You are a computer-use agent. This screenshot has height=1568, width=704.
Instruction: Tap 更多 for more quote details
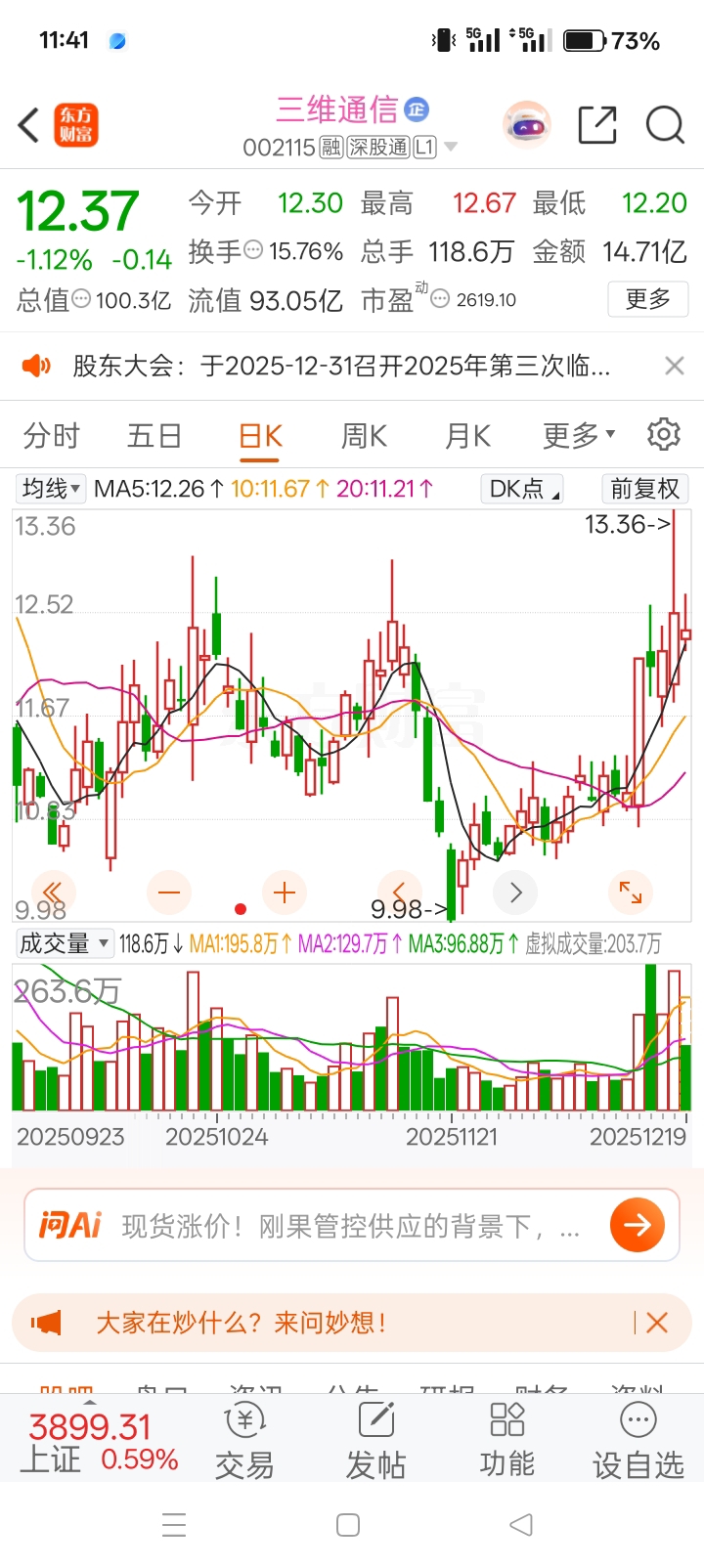[x=648, y=298]
